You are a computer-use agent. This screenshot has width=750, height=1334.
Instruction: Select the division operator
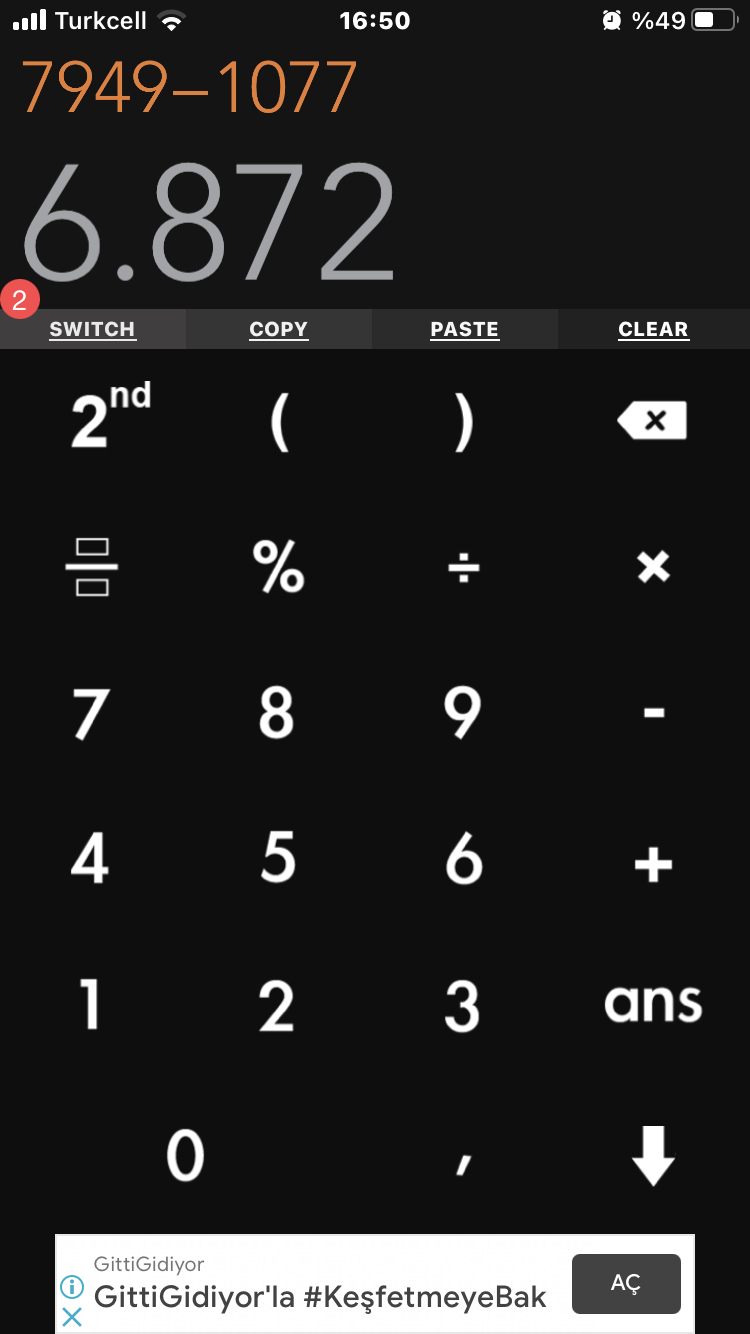[463, 568]
